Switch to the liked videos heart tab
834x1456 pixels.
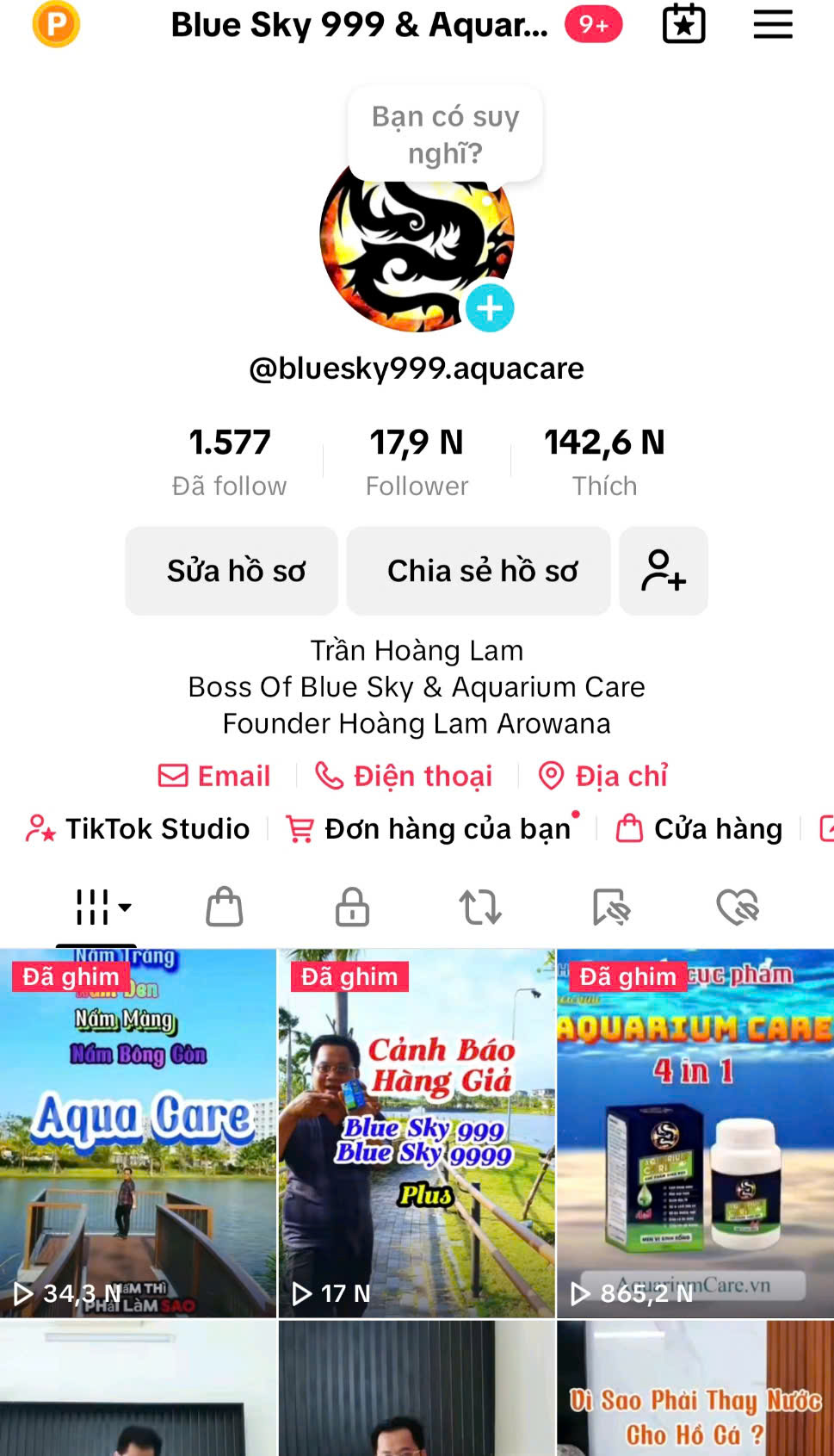[x=738, y=907]
